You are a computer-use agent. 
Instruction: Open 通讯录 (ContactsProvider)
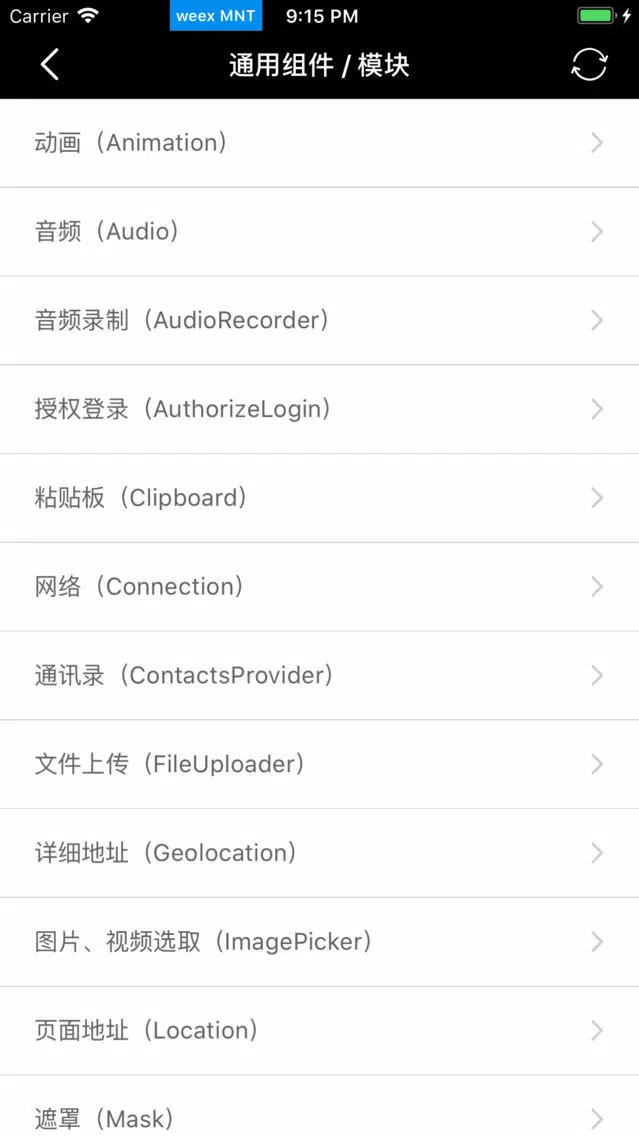click(320, 675)
